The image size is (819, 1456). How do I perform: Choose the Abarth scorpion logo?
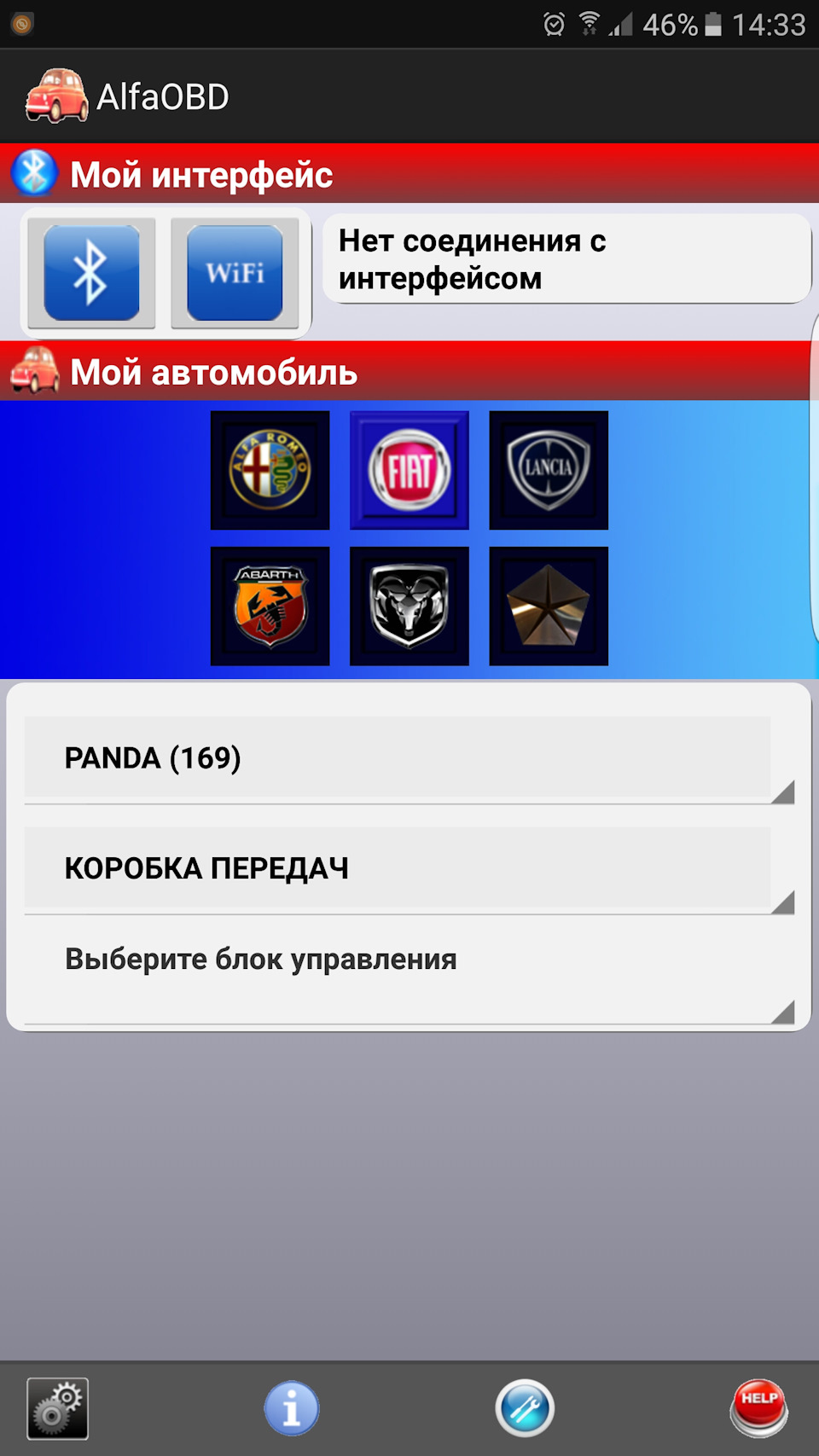coord(270,606)
